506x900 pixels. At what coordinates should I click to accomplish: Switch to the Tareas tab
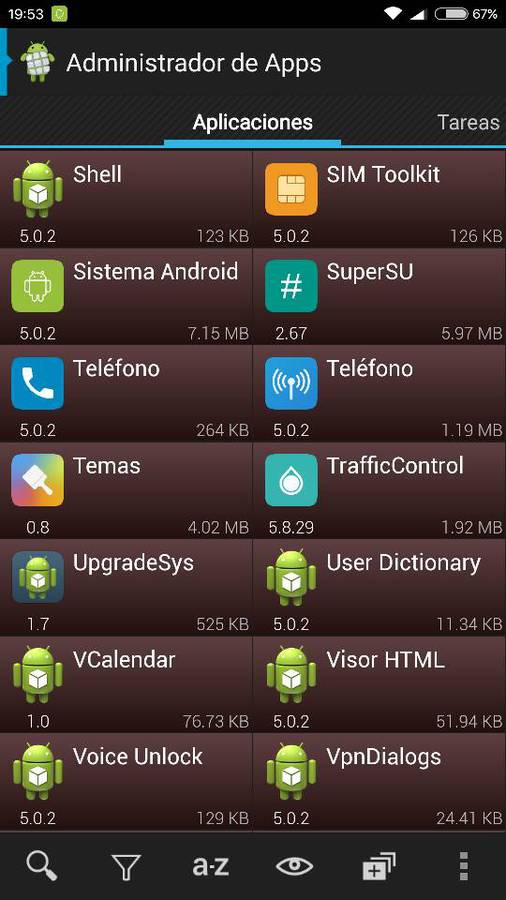point(468,122)
